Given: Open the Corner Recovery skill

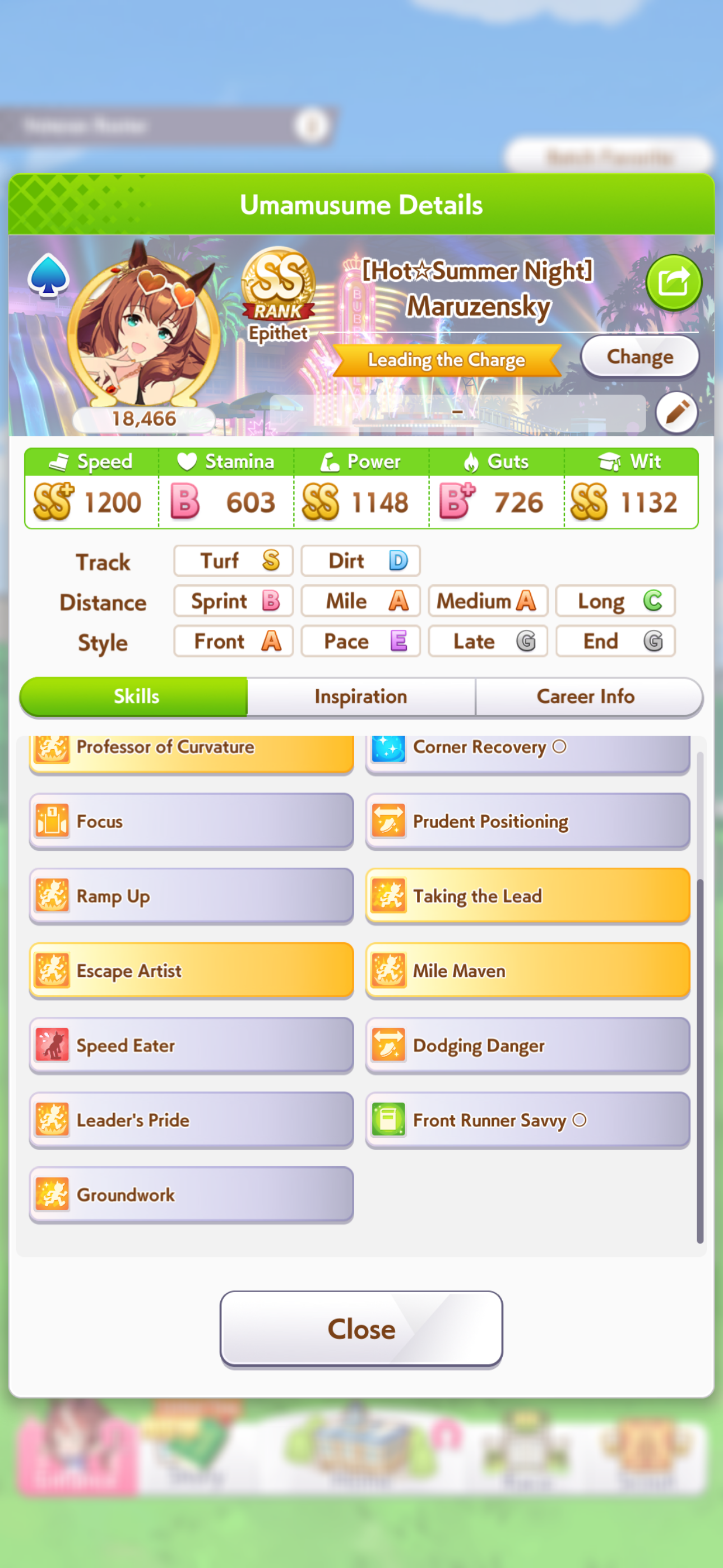Looking at the screenshot, I should coord(527,753).
